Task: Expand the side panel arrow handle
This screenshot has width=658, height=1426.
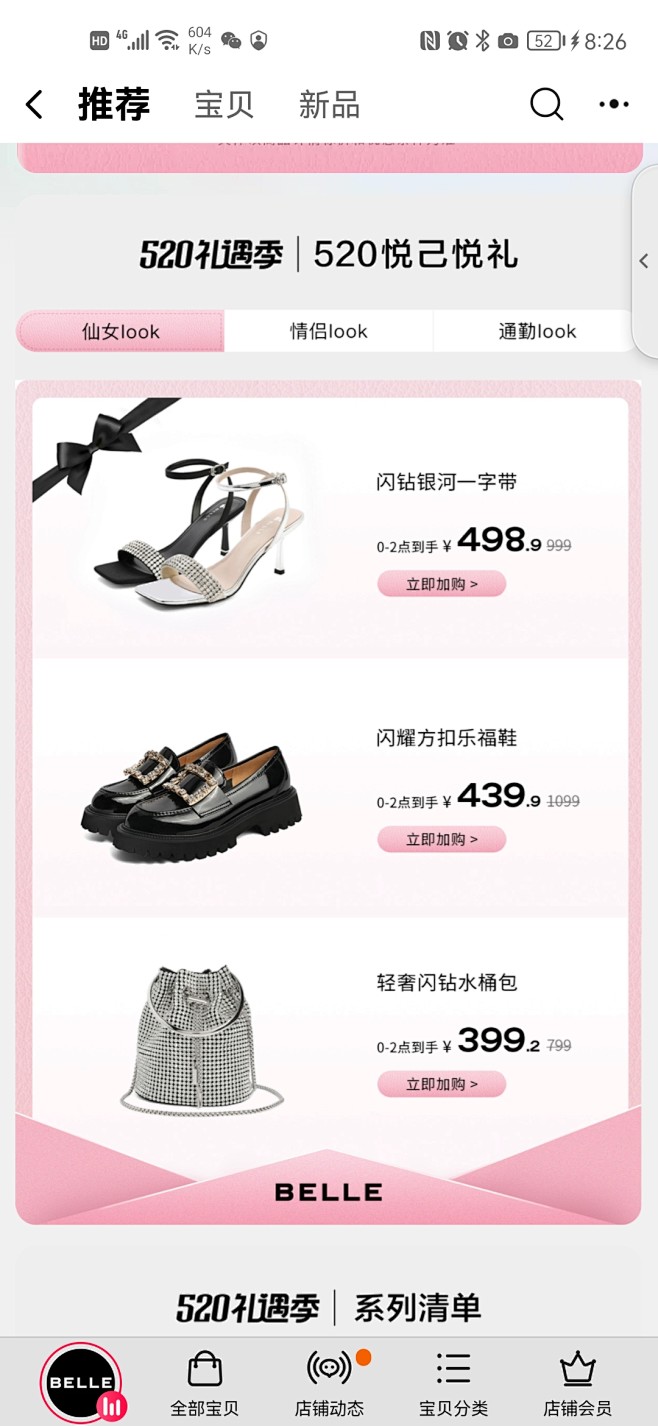Action: click(645, 261)
